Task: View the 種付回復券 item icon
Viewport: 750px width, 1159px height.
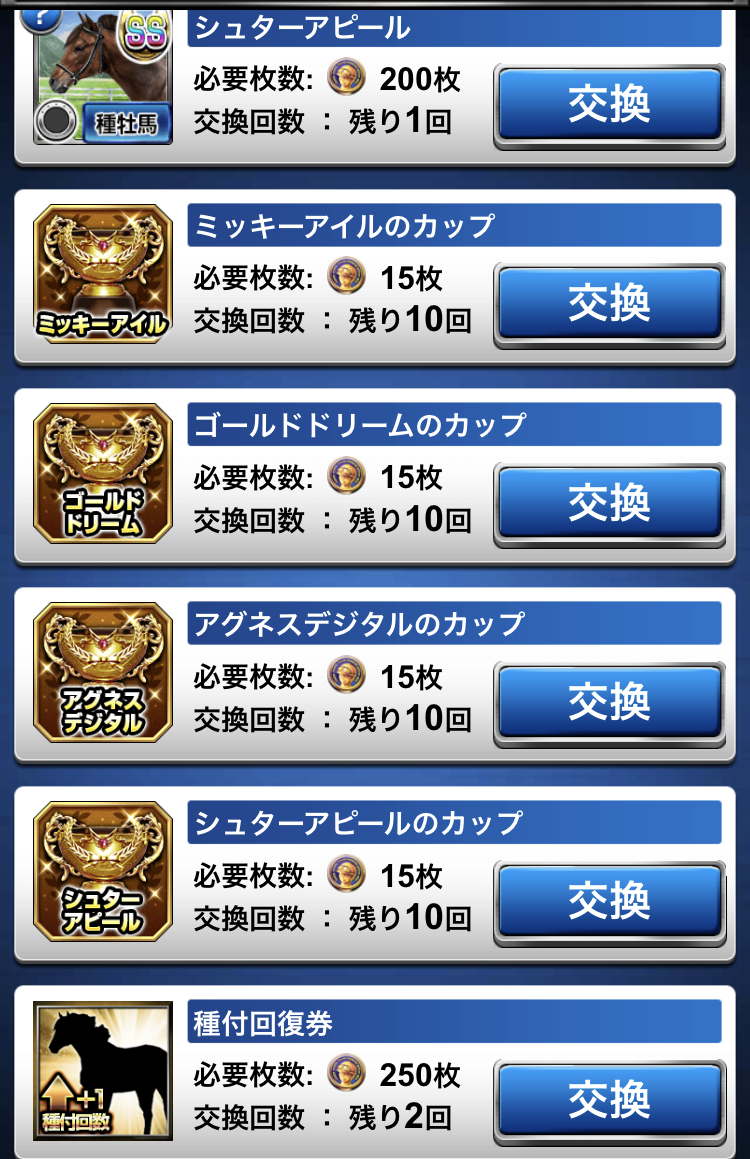Action: point(103,1071)
